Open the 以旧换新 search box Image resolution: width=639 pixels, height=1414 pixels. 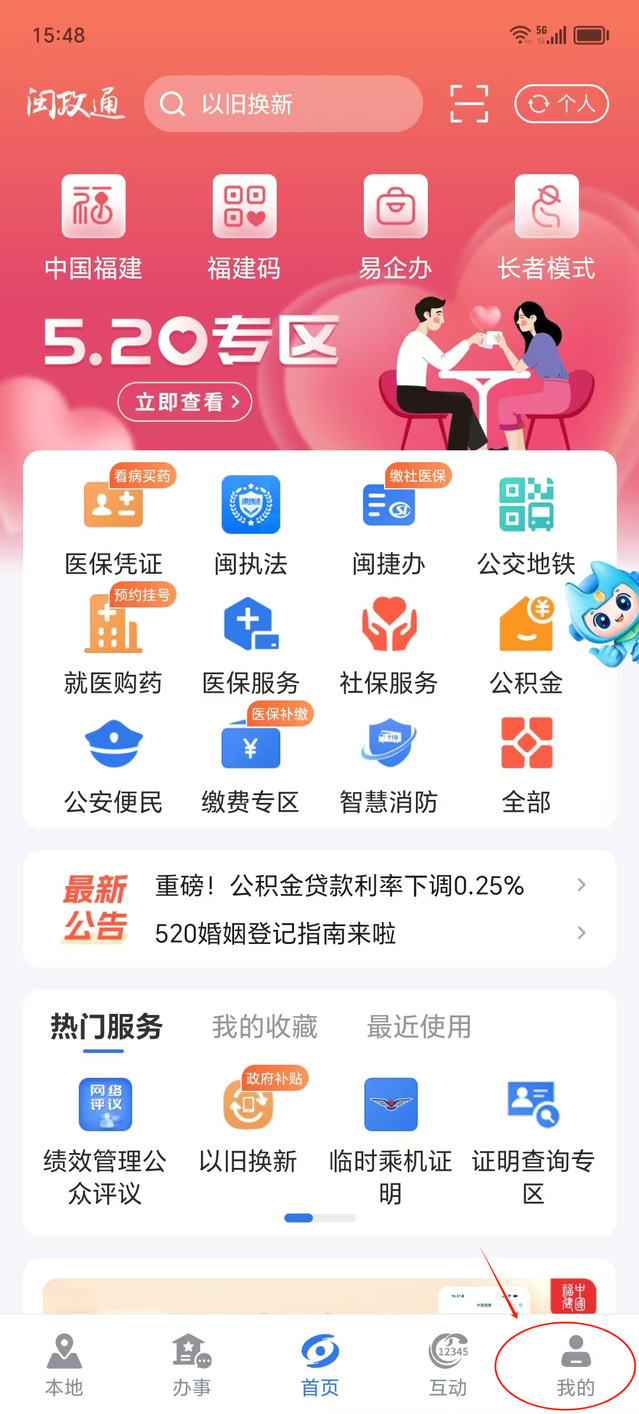point(283,104)
